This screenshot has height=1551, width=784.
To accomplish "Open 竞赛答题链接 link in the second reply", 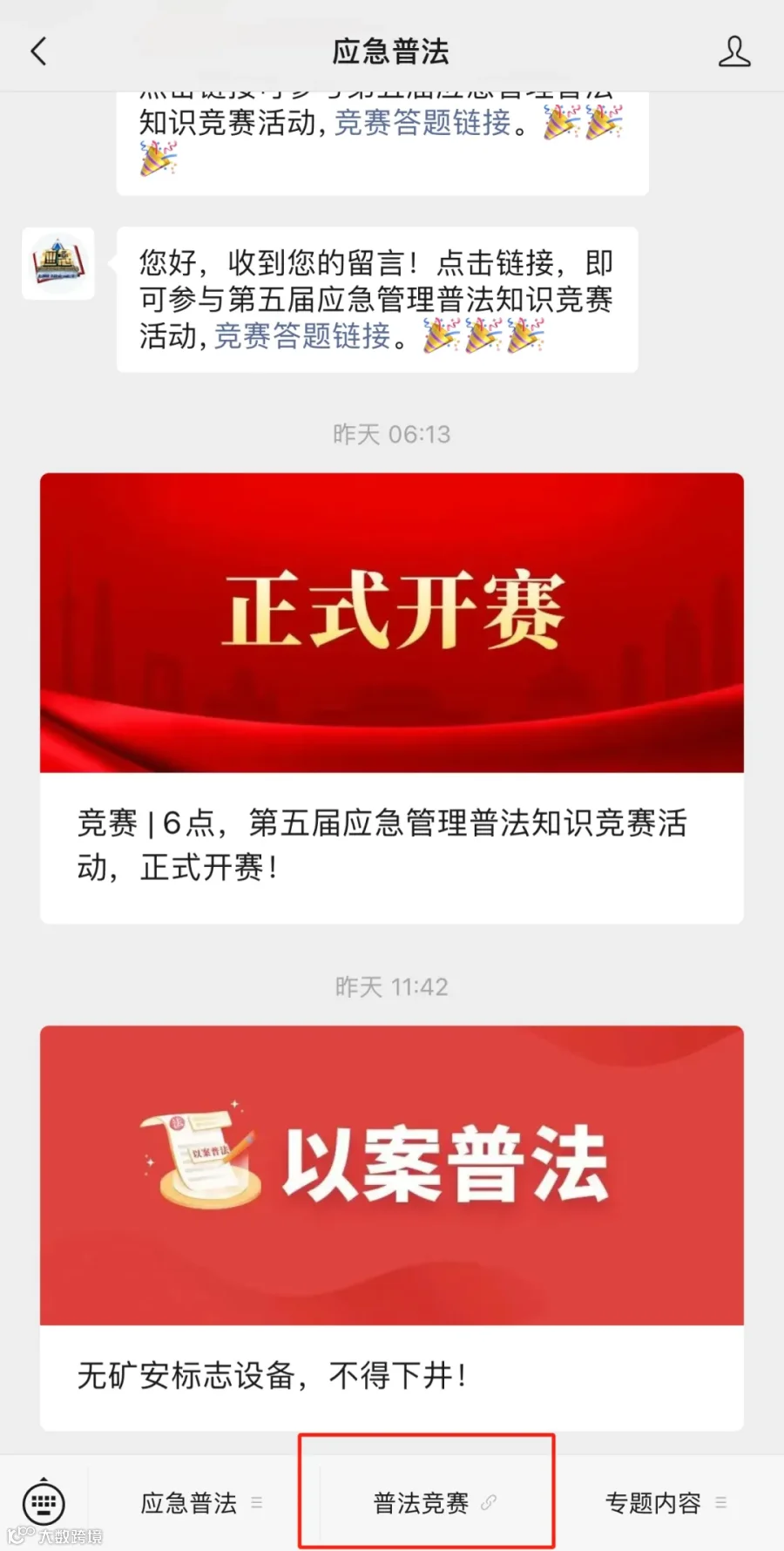I will (x=302, y=335).
